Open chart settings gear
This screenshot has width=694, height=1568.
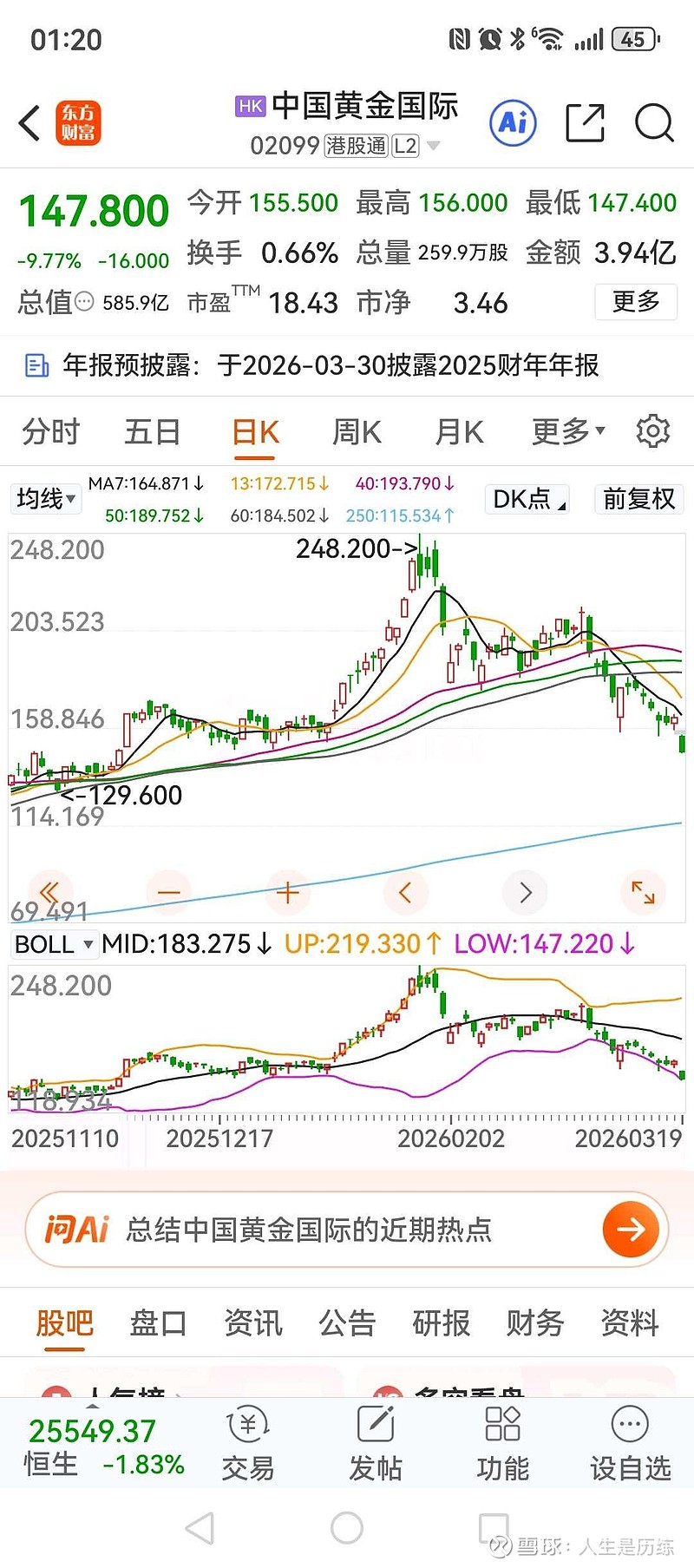coord(652,430)
